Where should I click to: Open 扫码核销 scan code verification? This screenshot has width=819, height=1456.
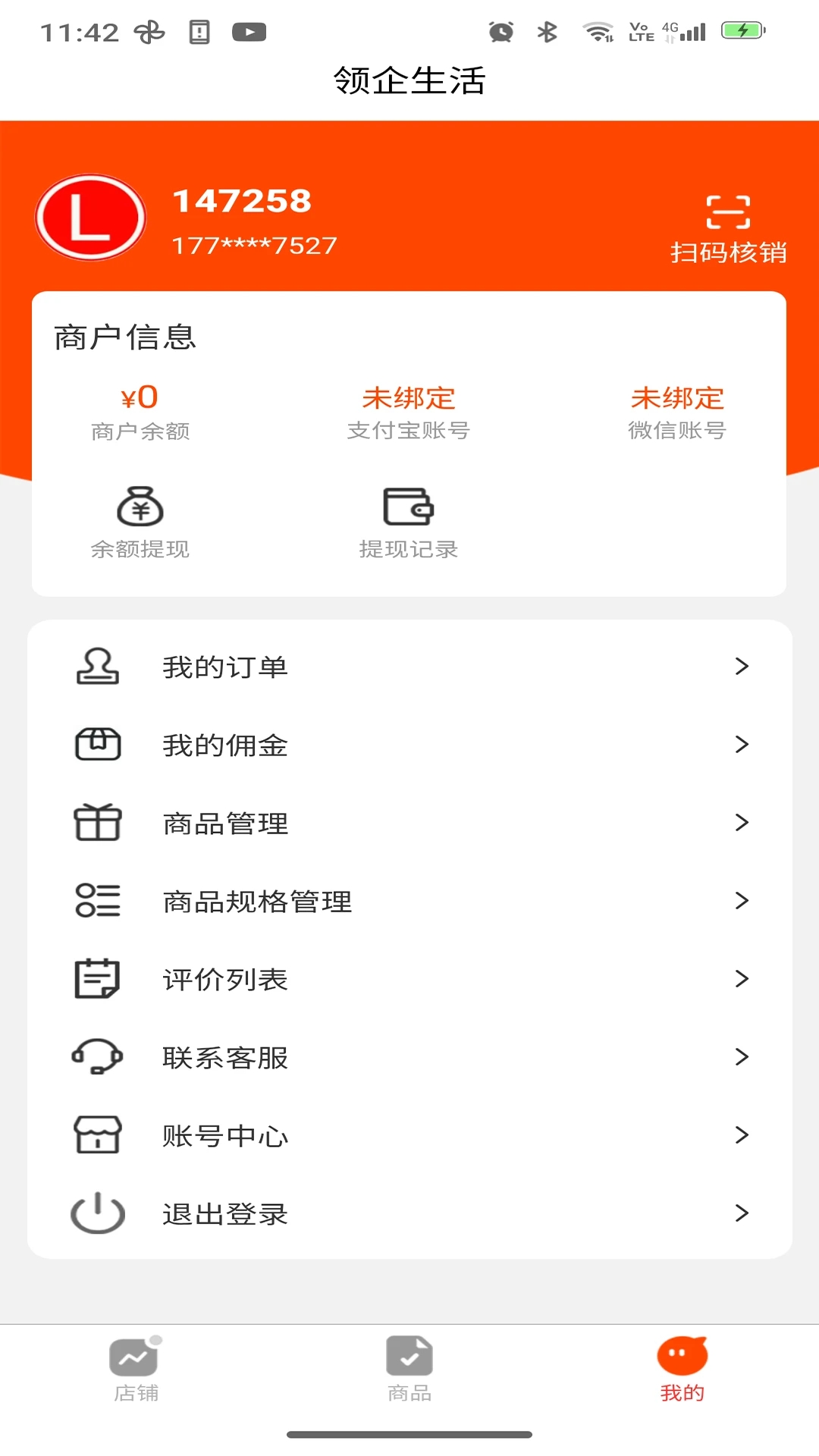[x=728, y=229]
